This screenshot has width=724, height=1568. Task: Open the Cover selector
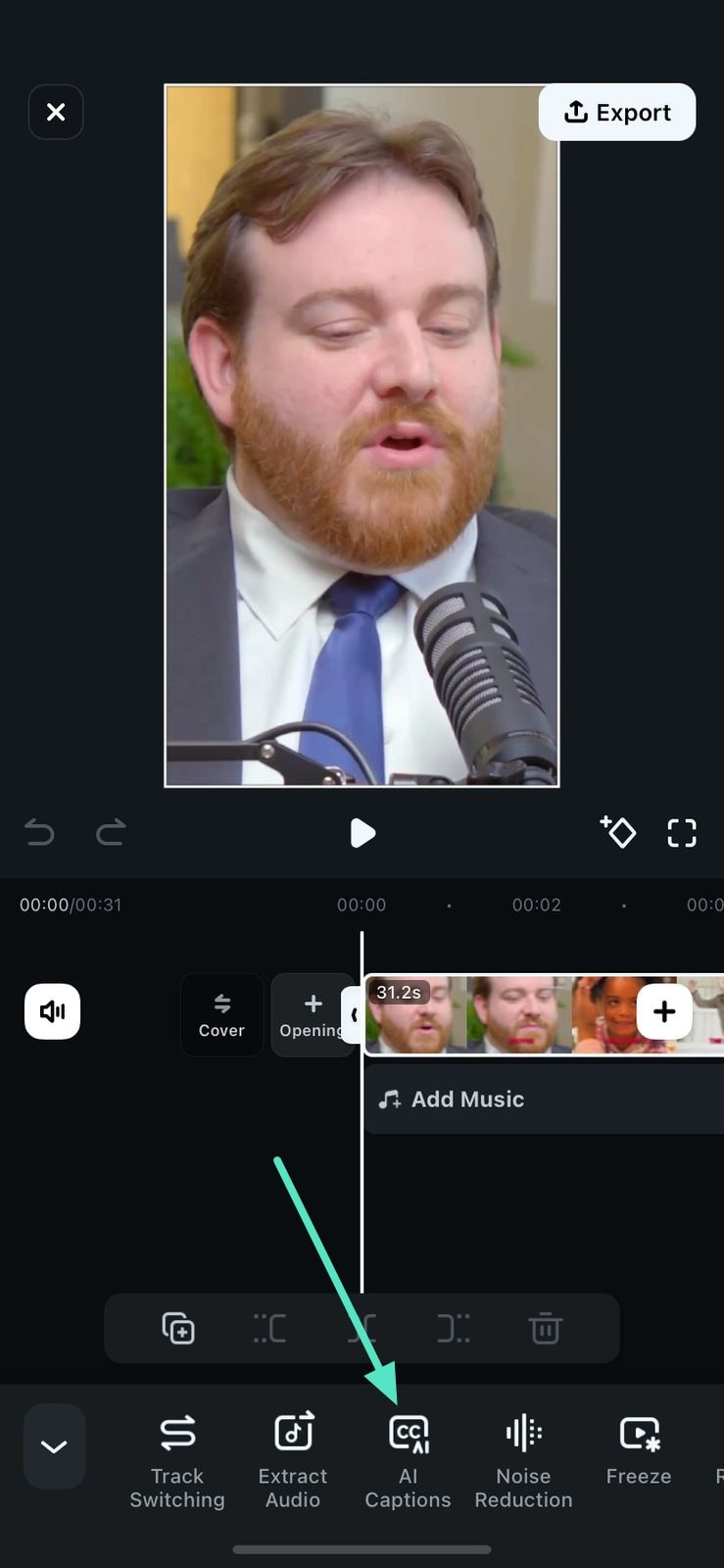(x=221, y=1014)
